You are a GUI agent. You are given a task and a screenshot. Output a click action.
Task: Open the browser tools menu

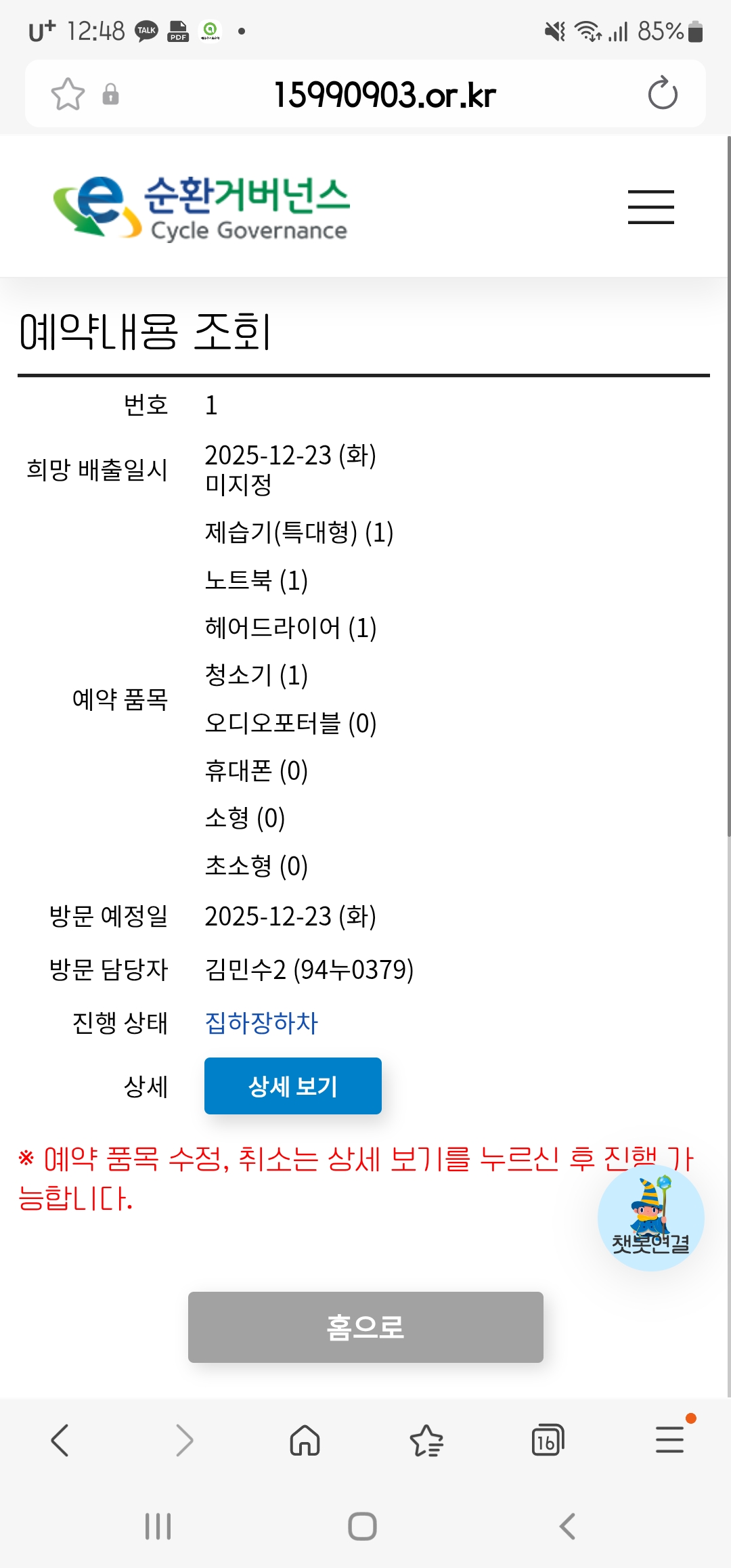(x=669, y=1440)
